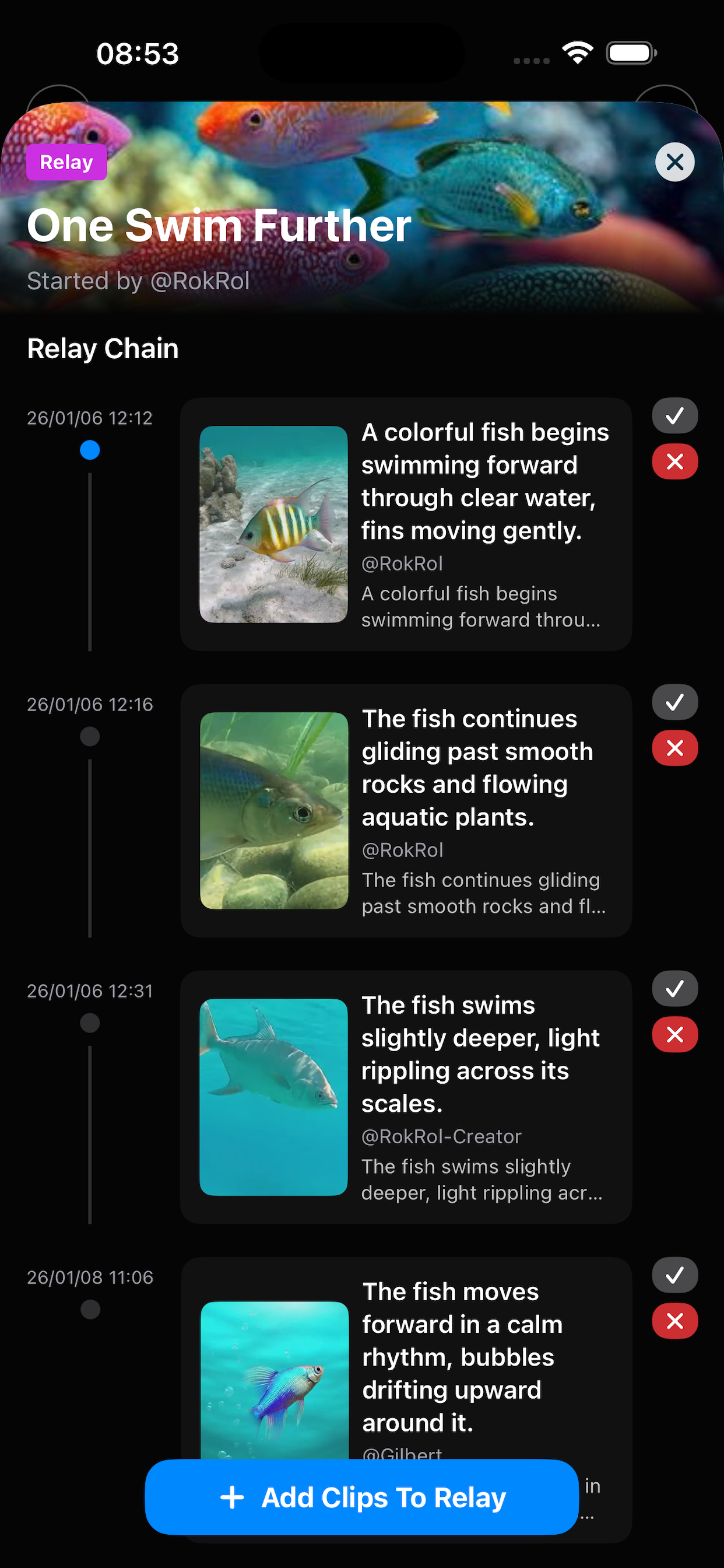Select the timeline dot at 12:16

pos(89,737)
